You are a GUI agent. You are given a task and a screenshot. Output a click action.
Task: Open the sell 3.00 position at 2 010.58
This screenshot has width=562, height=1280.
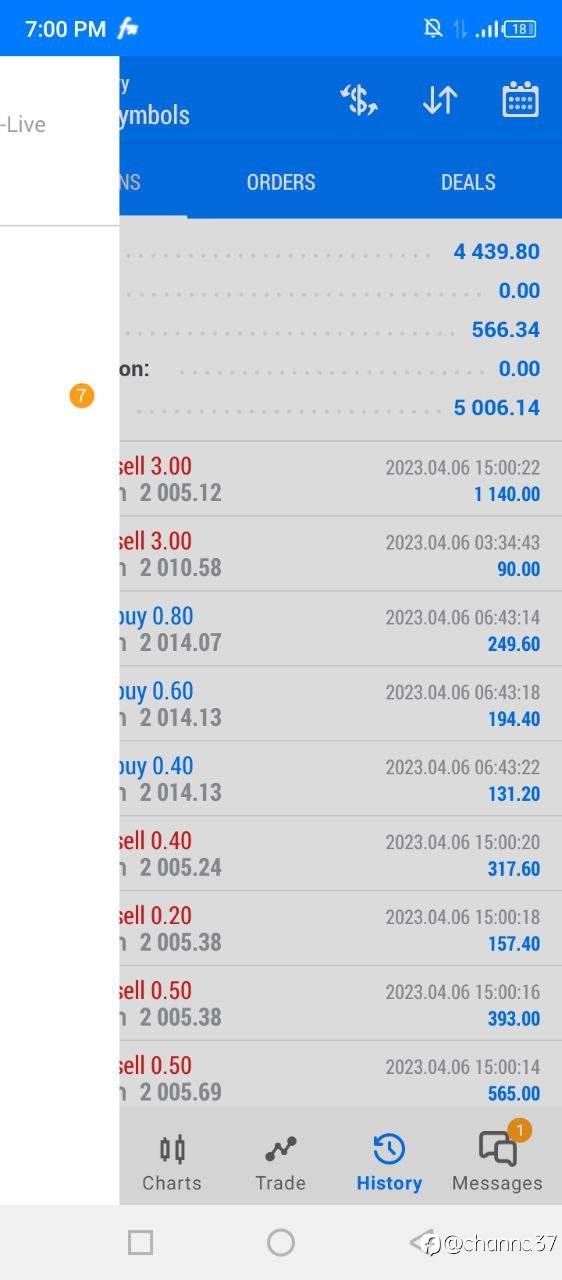(340, 554)
